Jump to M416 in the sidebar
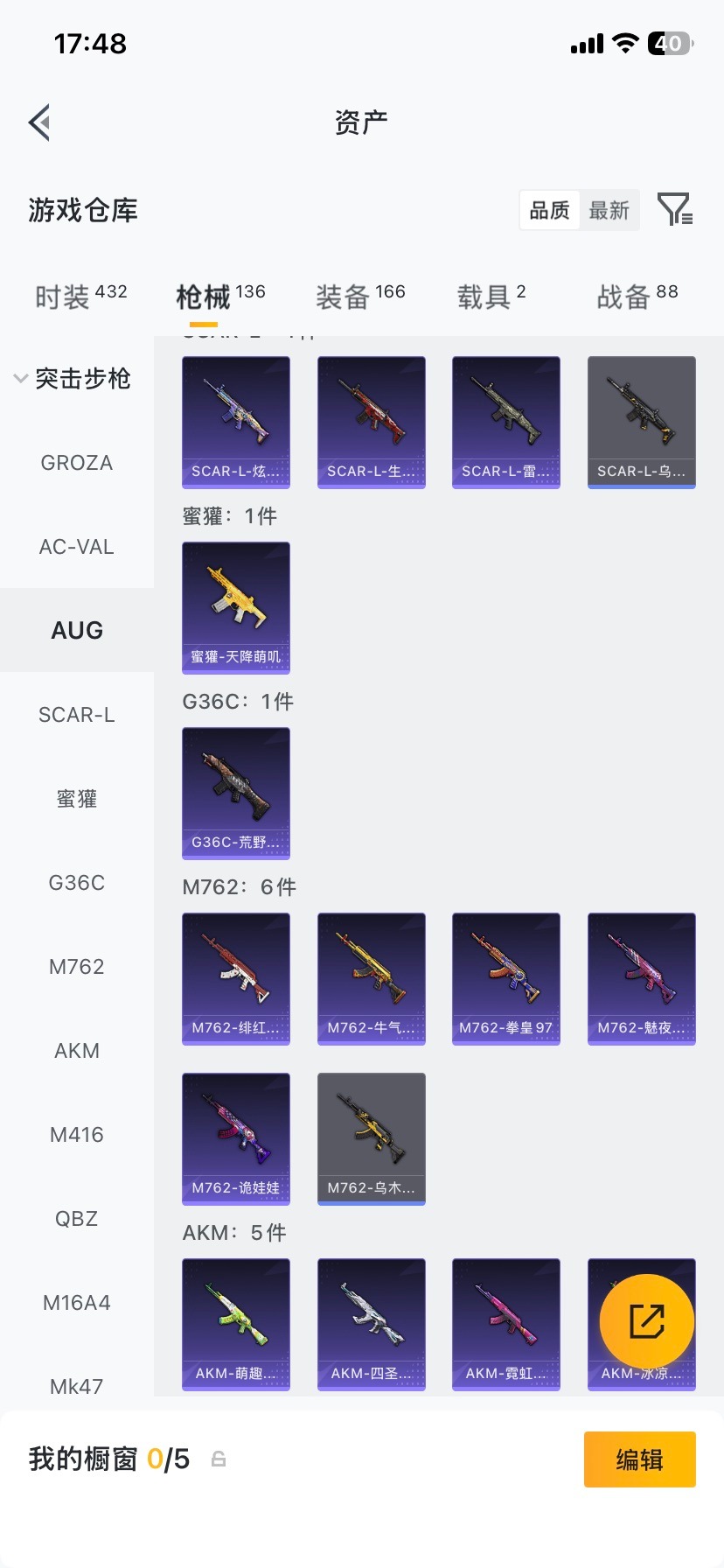The image size is (724, 1568). coord(77,1135)
